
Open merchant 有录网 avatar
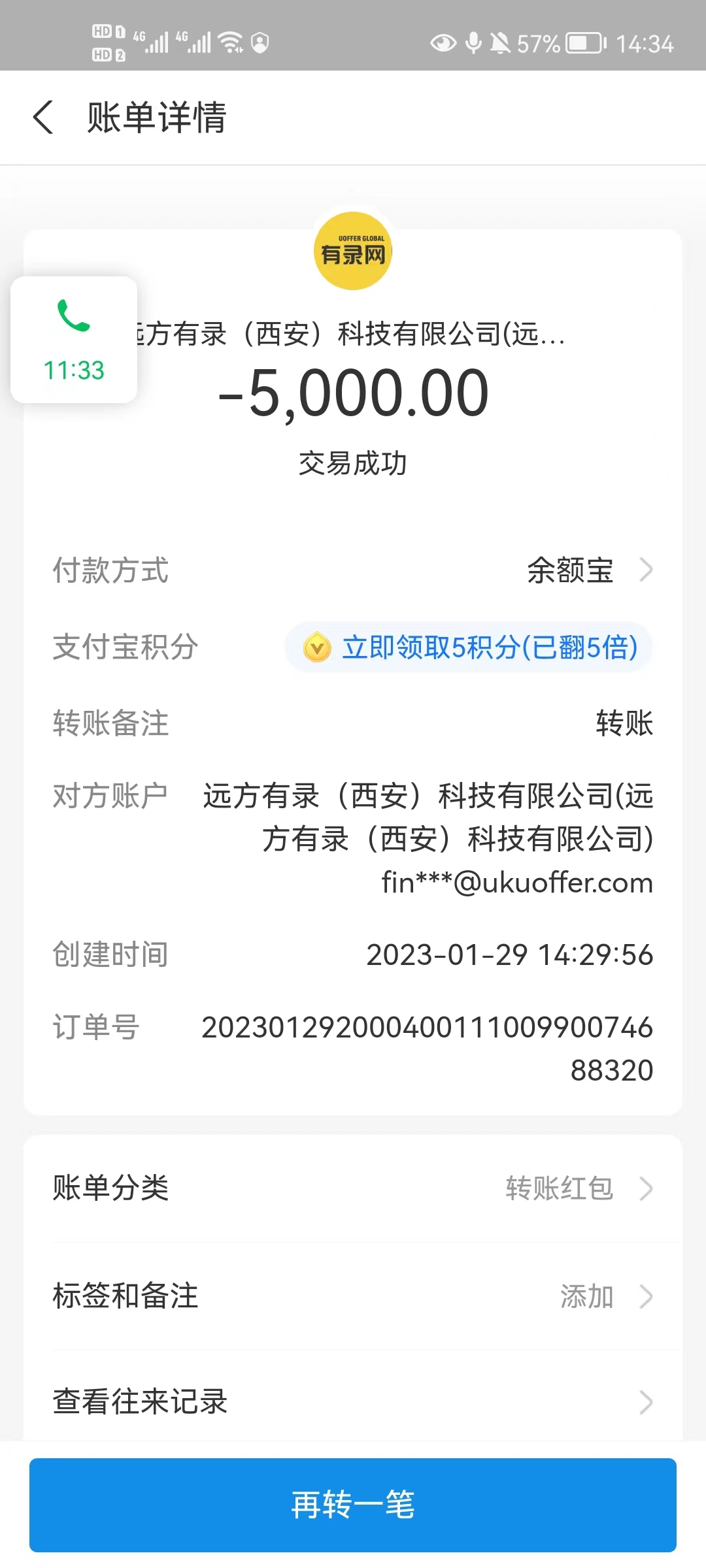point(353,252)
